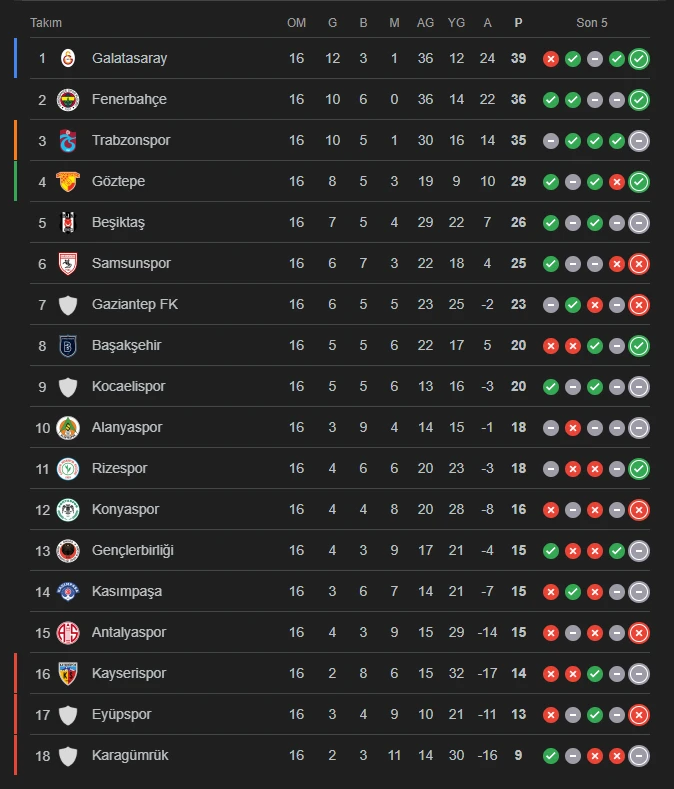Open Galatasaray's team row

[129, 58]
